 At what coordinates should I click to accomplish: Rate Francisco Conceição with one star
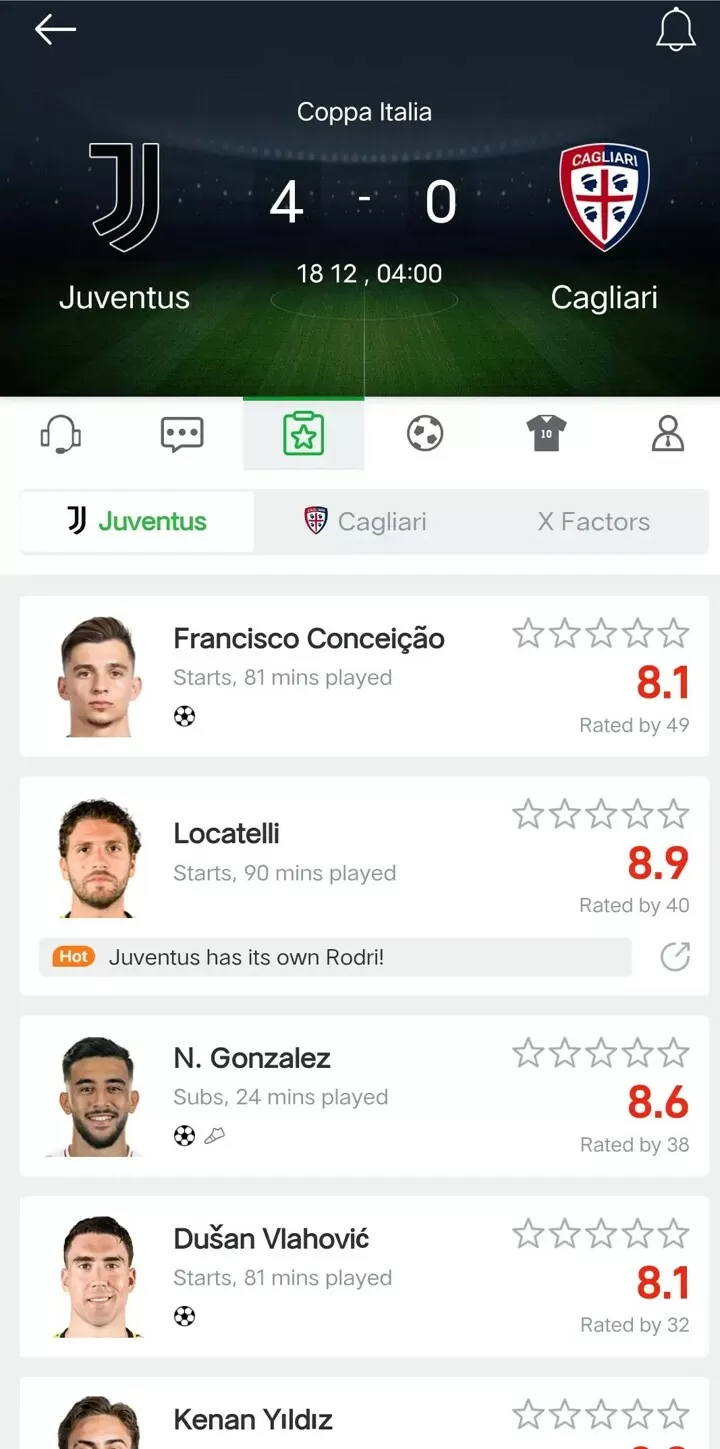[527, 633]
